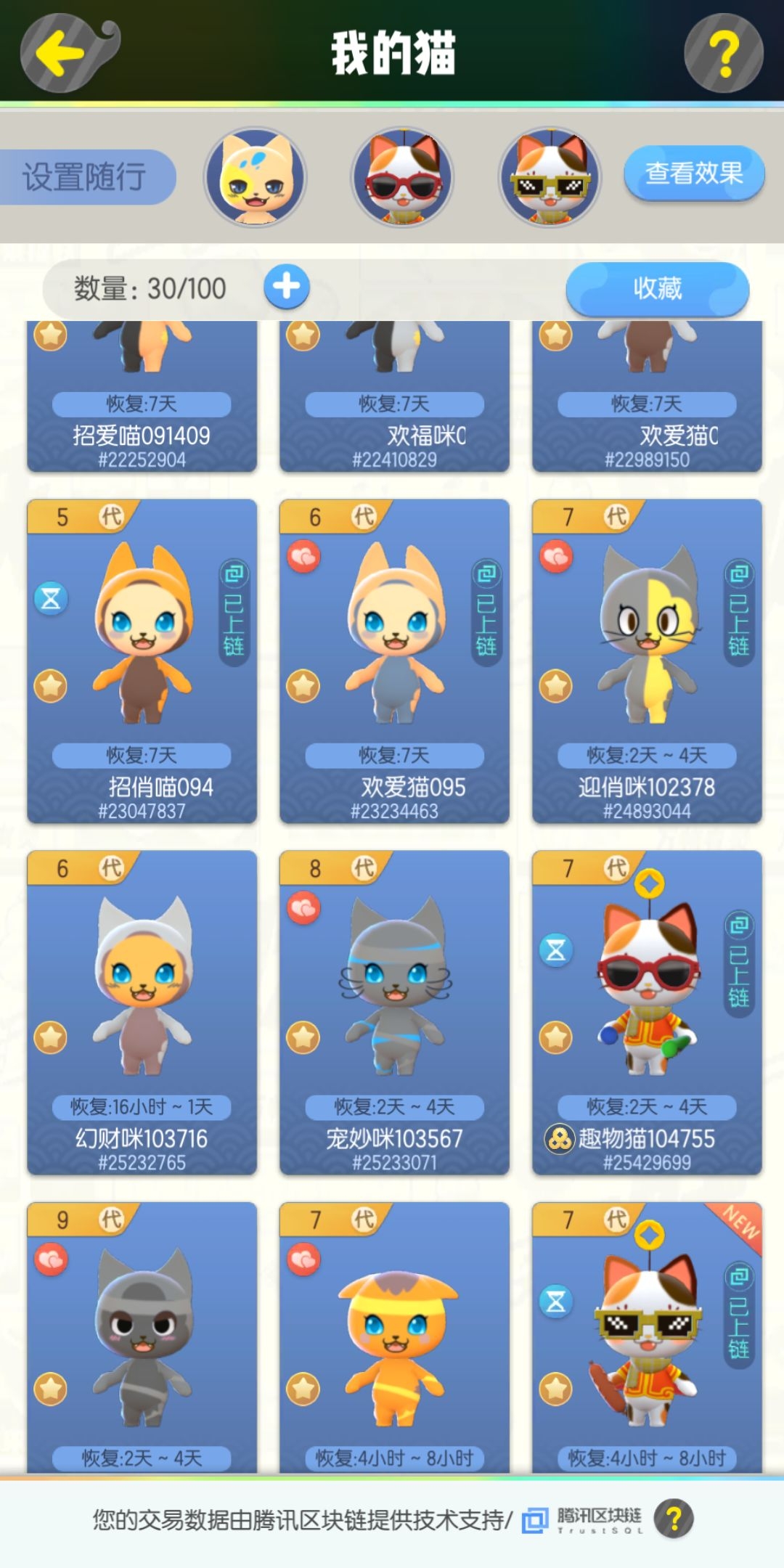Select the yellow-faced cat companion avatar
The width and height of the screenshot is (784, 1568).
tap(255, 177)
